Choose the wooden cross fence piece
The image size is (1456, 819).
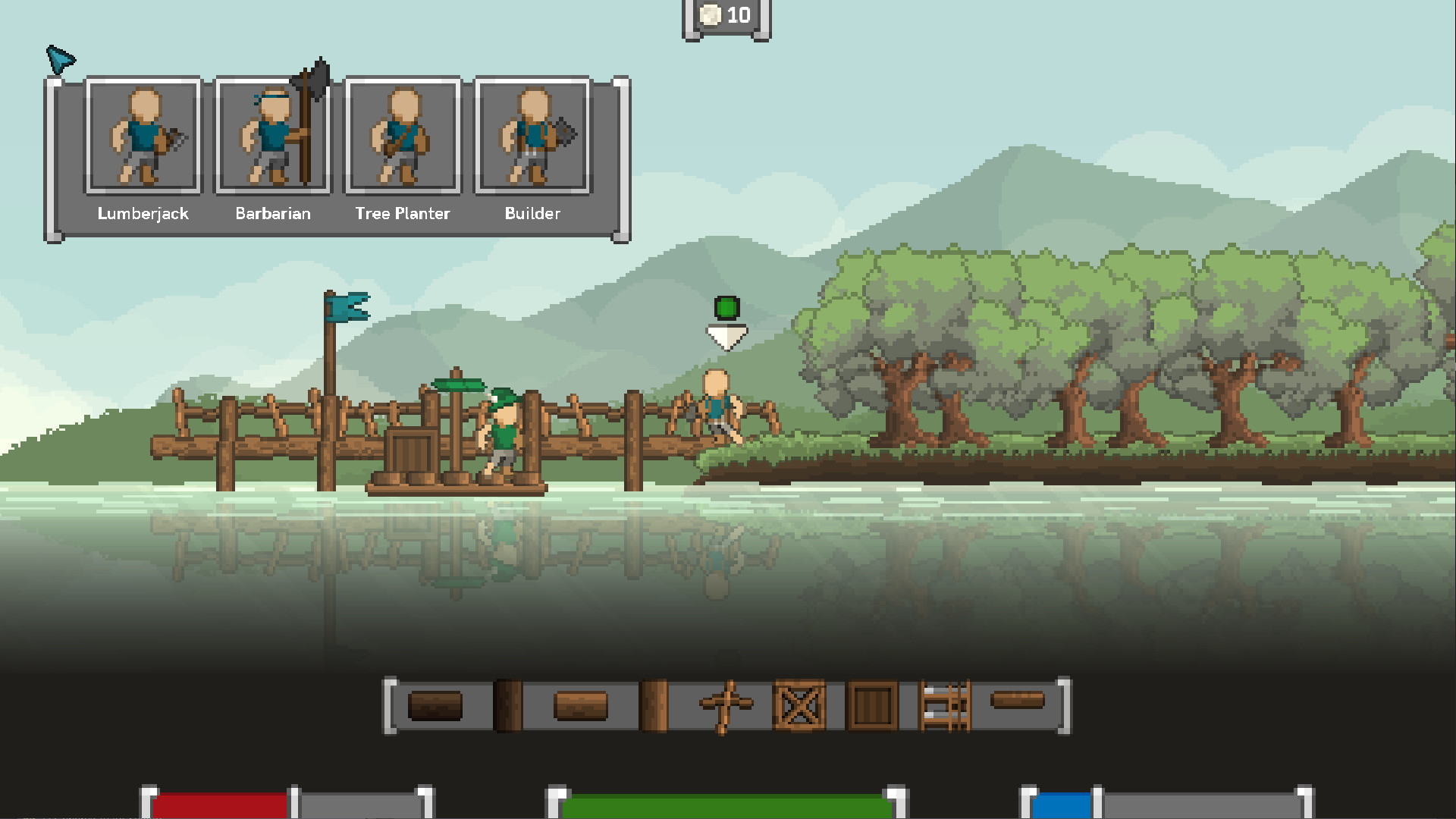pyautogui.click(x=726, y=706)
